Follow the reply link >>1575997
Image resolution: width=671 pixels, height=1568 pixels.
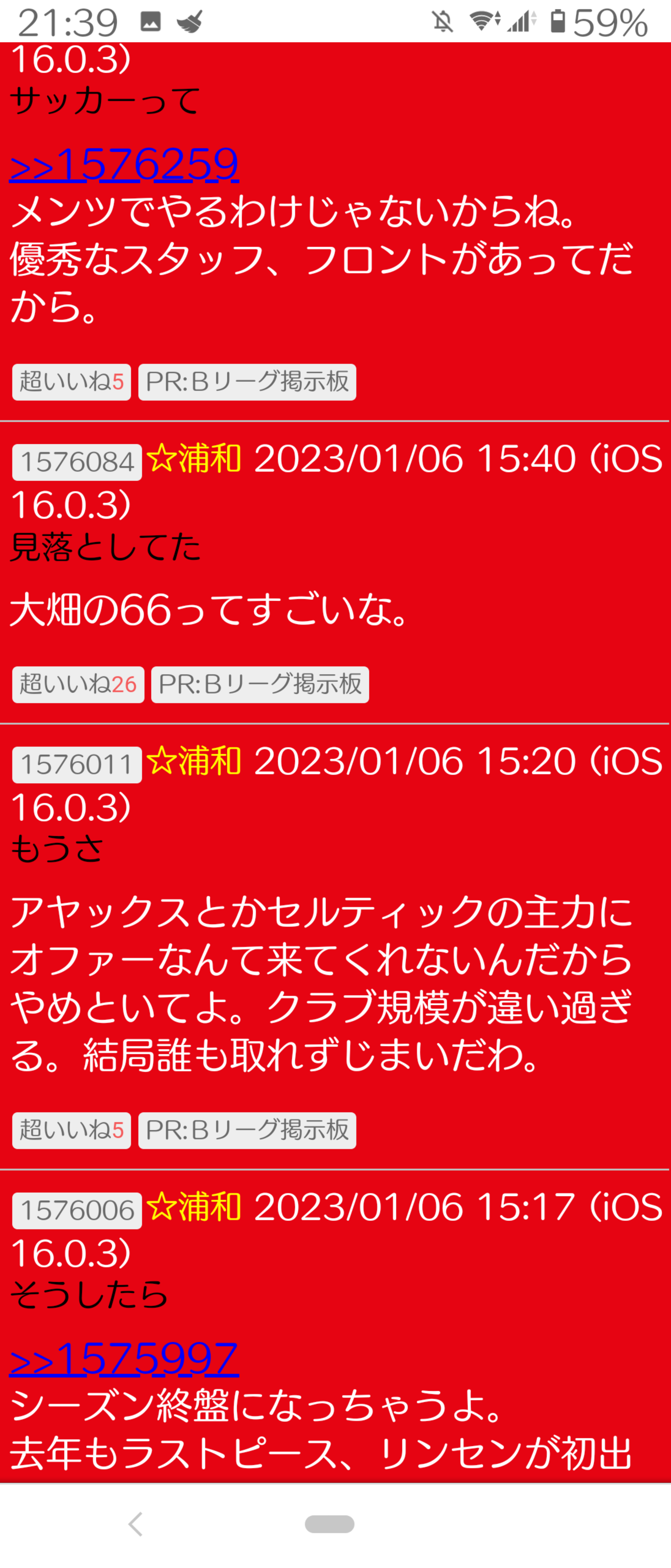124,1359
